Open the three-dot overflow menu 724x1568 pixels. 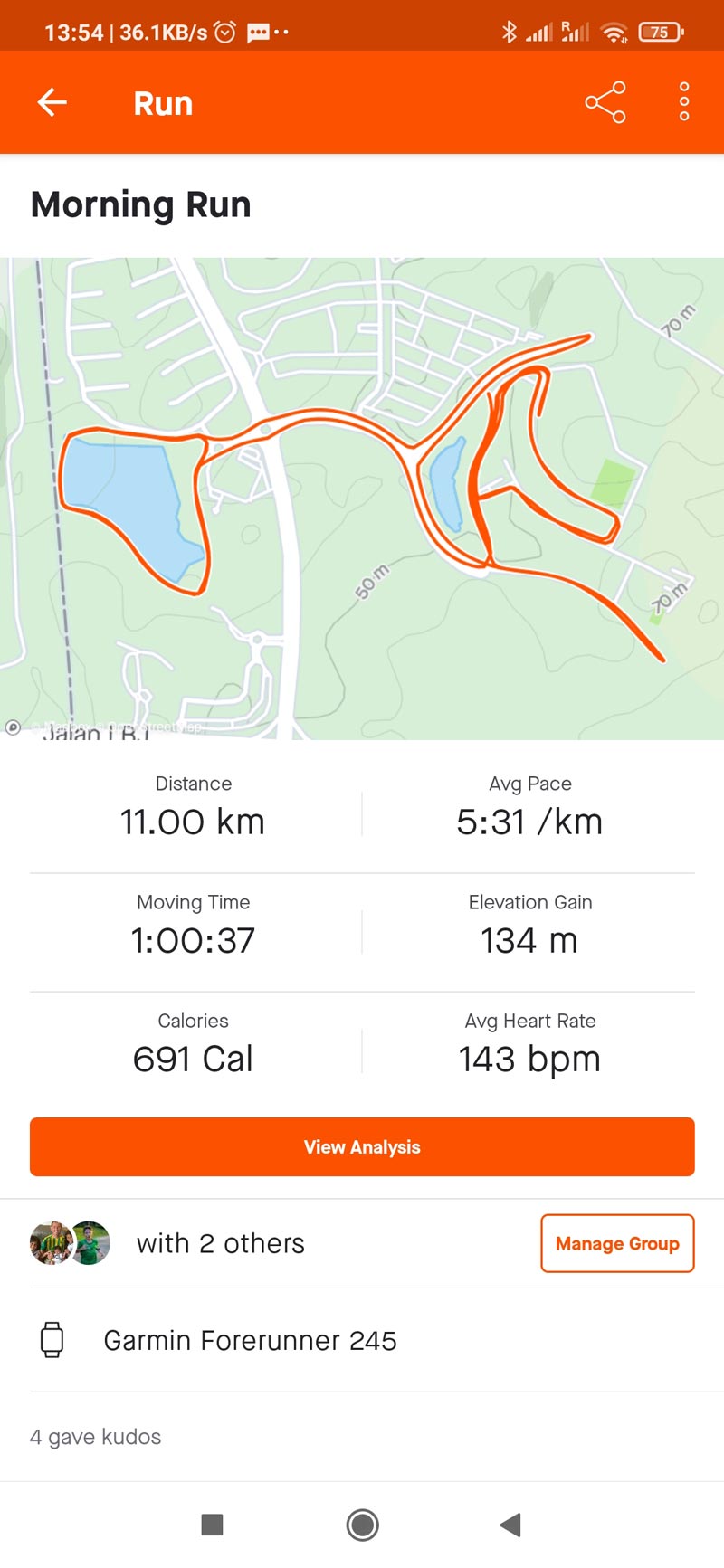click(x=684, y=102)
